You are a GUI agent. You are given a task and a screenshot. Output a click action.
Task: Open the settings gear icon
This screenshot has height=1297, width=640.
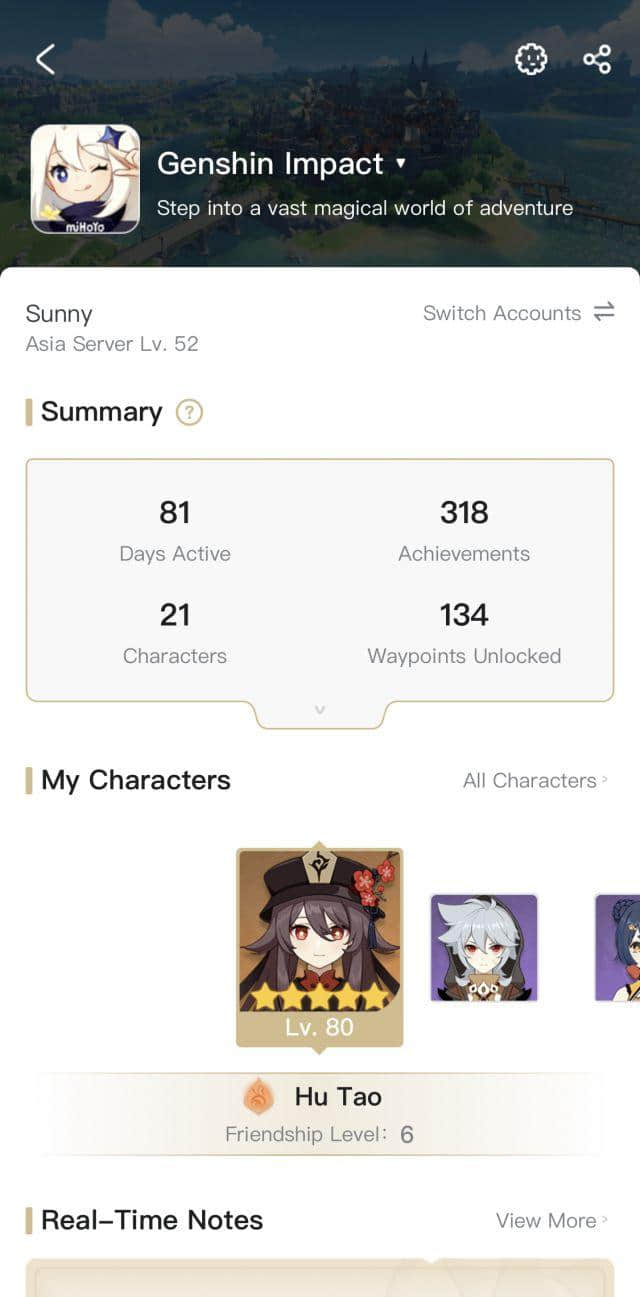pos(531,60)
